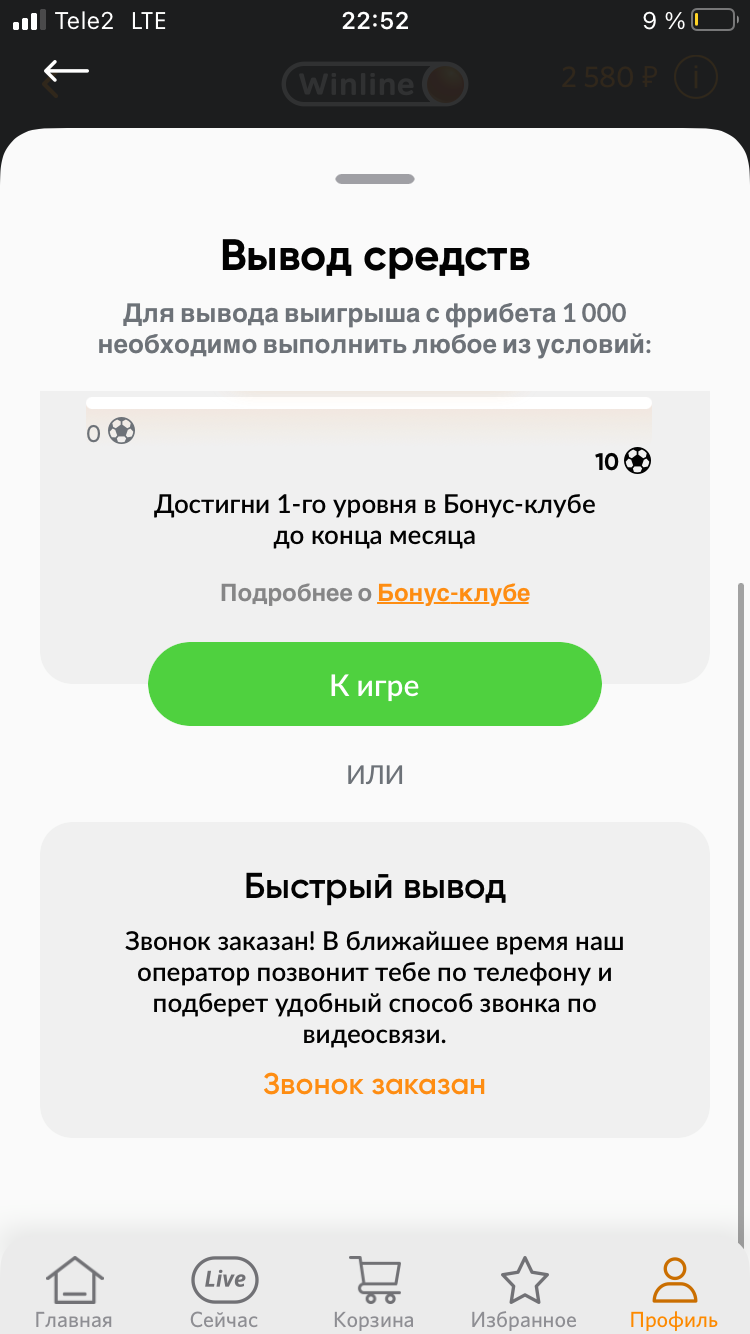The height and width of the screenshot is (1334, 750).
Task: Tap the «Звонок заказан» text button
Action: (x=374, y=1084)
